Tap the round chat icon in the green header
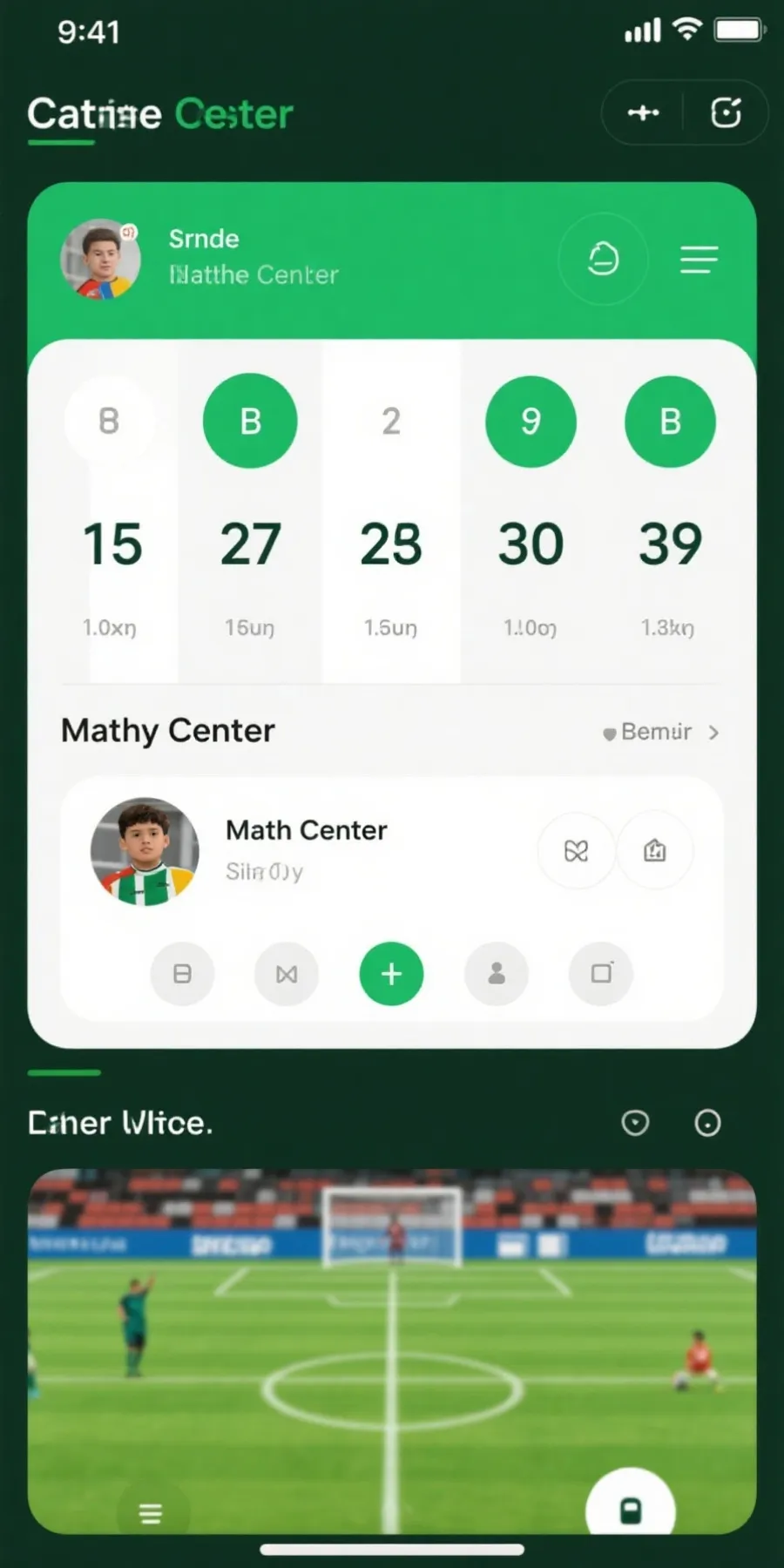This screenshot has height=1568, width=784. coord(603,259)
